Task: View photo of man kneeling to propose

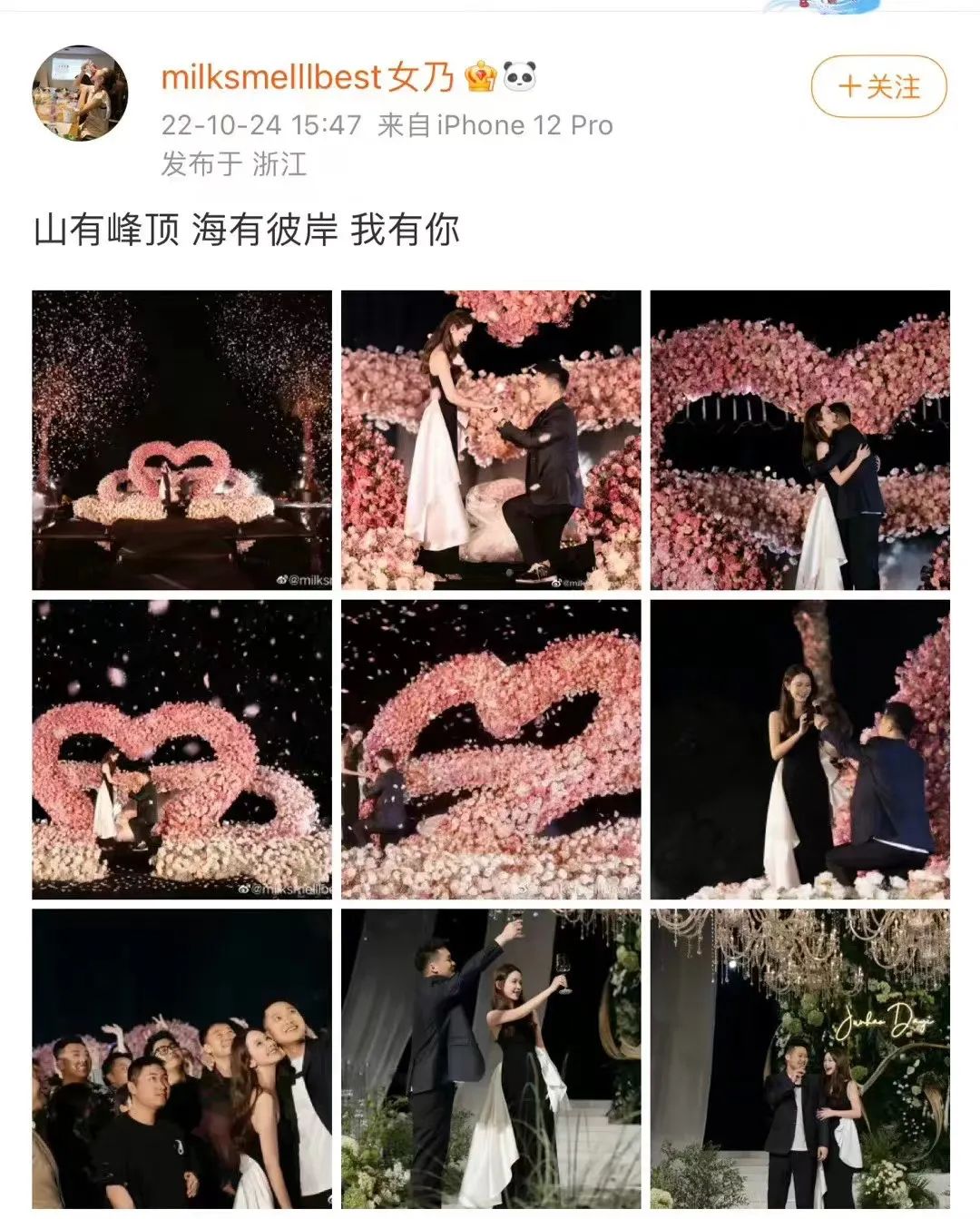Action: 491,440
